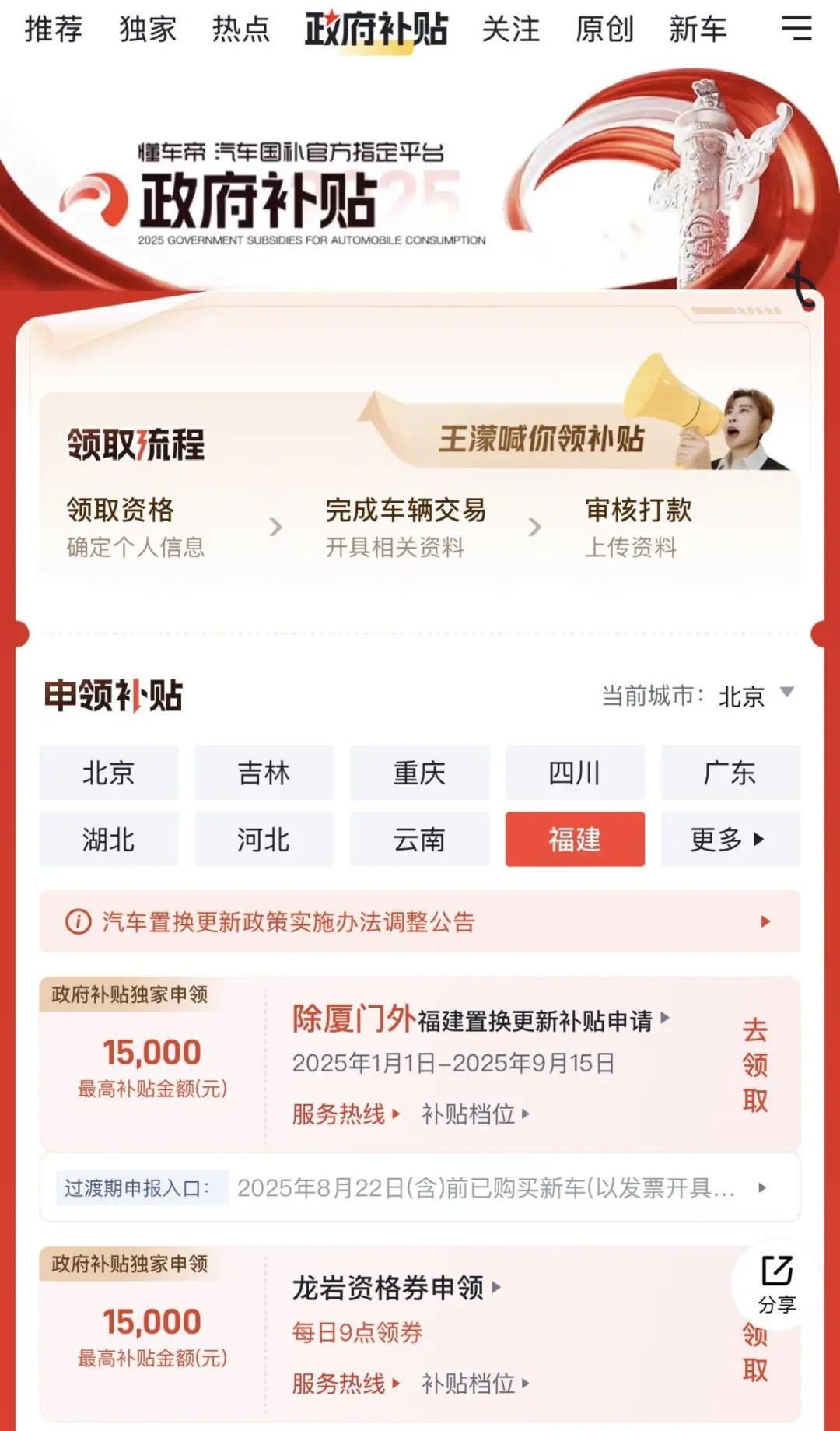The width and height of the screenshot is (840, 1431).
Task: Switch to the 关注 tab
Action: tap(511, 30)
